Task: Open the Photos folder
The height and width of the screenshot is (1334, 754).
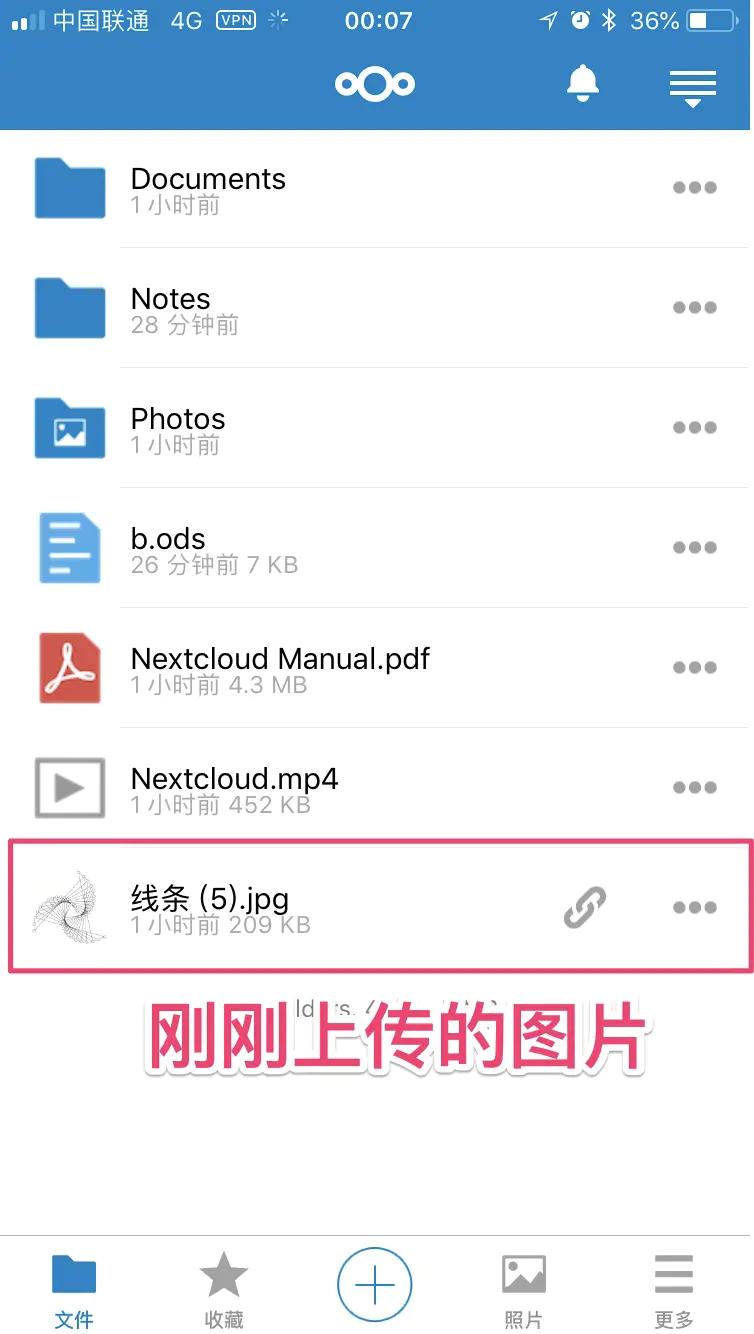Action: point(250,427)
